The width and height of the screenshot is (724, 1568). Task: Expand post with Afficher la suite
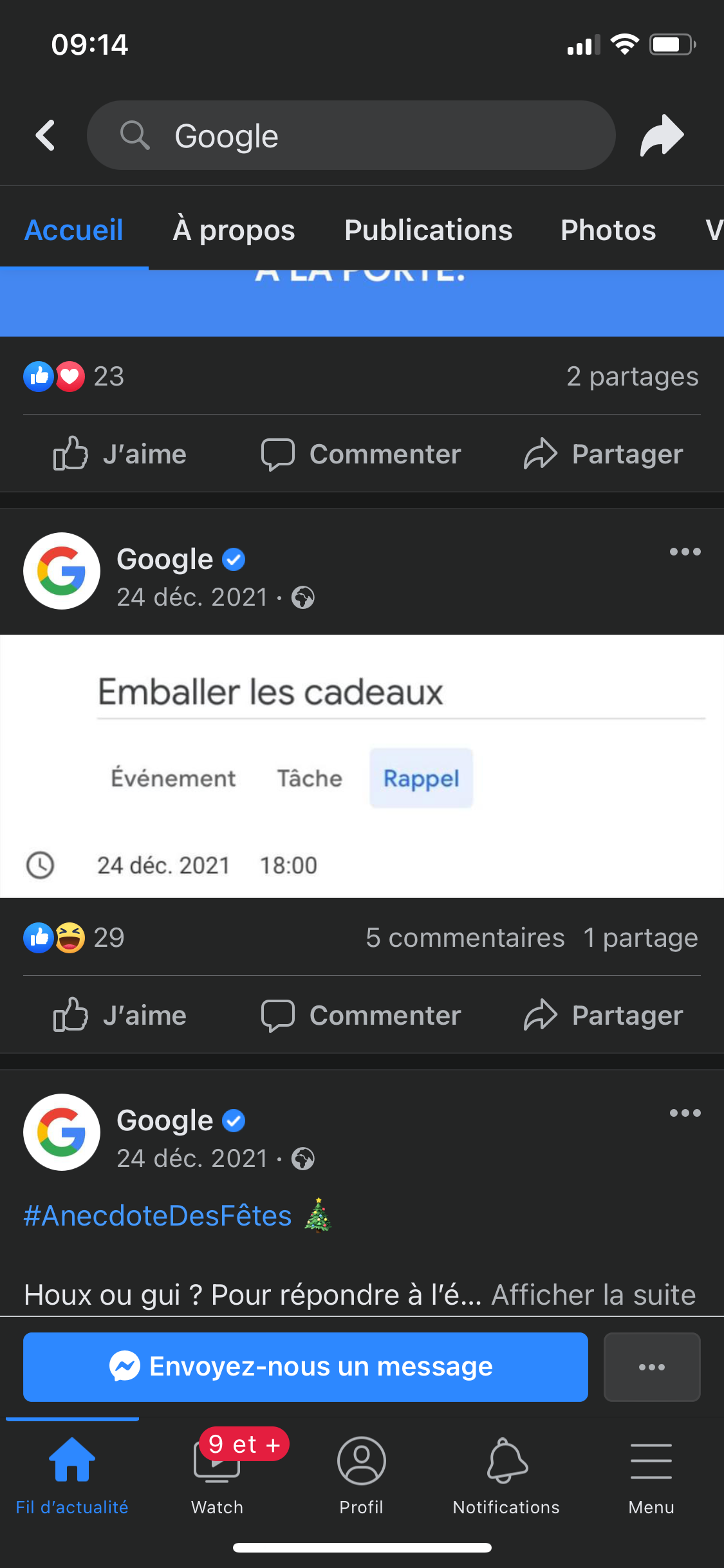pyautogui.click(x=593, y=1294)
